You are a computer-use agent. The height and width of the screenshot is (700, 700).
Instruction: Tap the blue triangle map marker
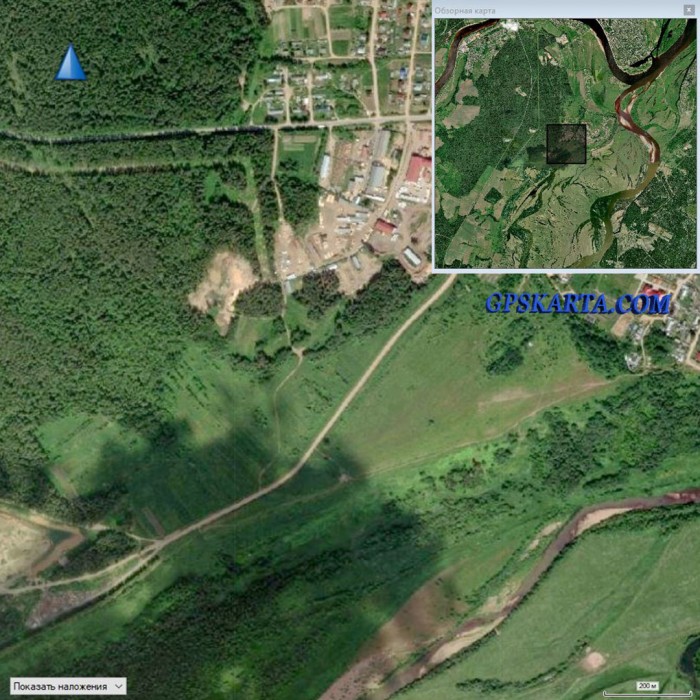pos(70,63)
